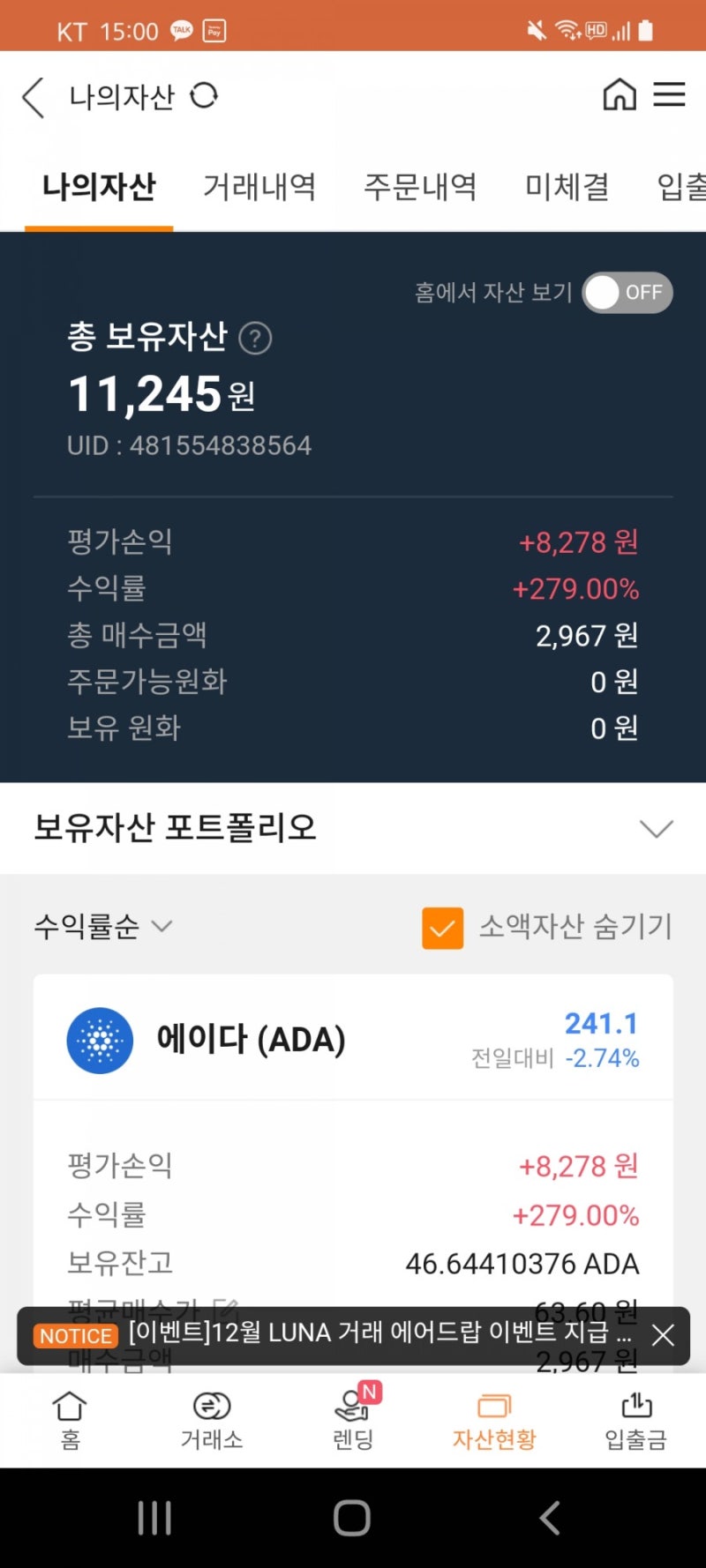706x1568 pixels.
Task: Enable the 홈에서 자산 보기 switch
Action: (x=627, y=293)
